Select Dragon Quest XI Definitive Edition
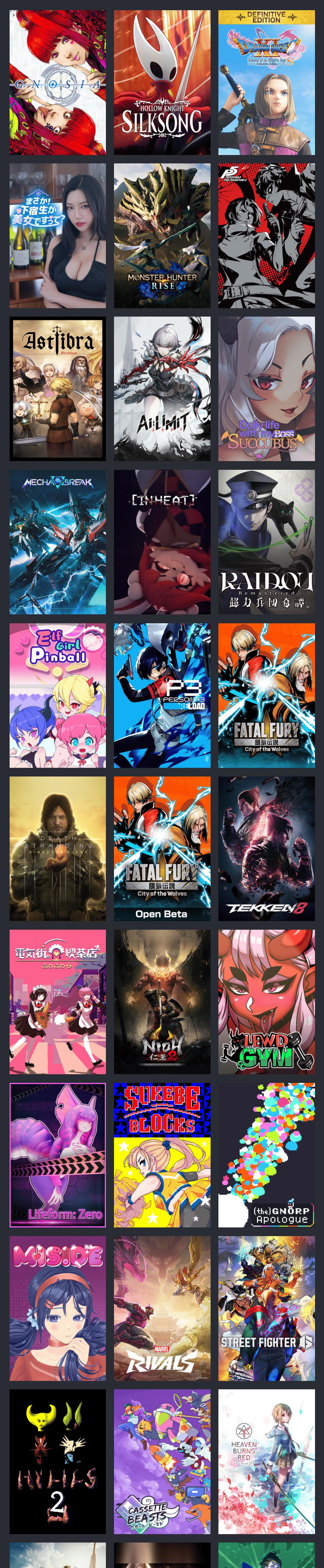Viewport: 324px width, 1568px height. (266, 82)
